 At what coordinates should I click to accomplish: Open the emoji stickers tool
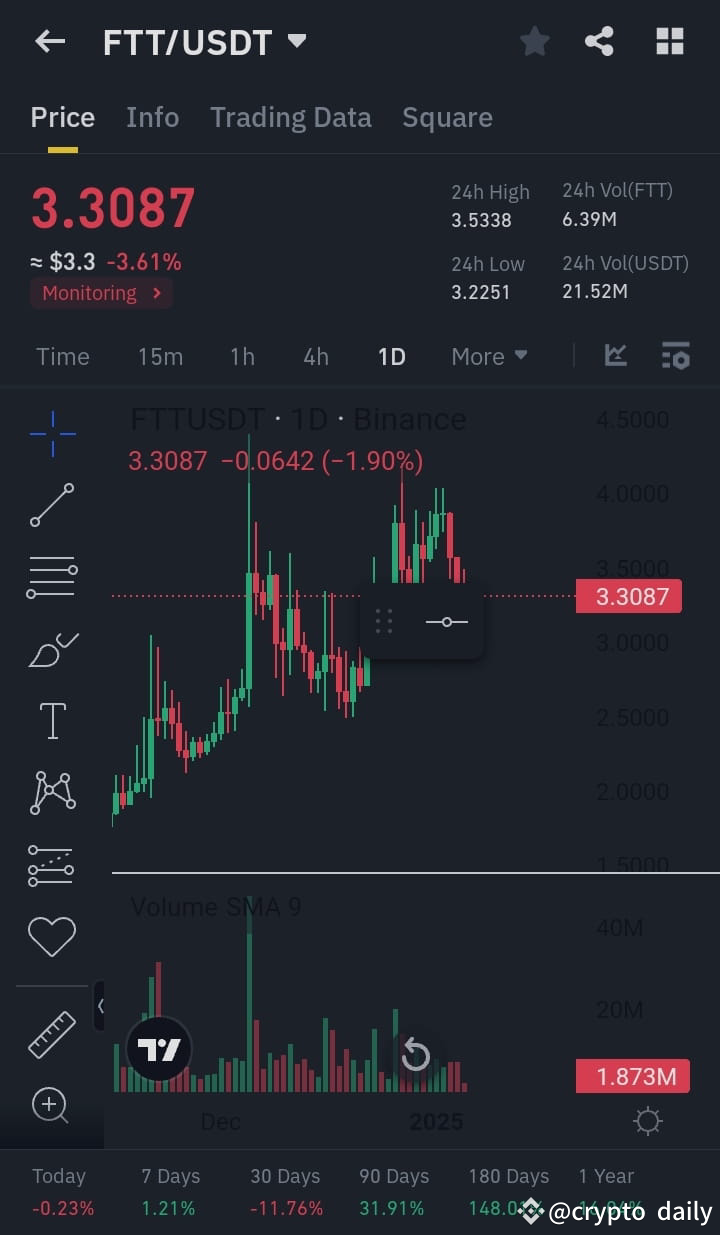click(52, 937)
